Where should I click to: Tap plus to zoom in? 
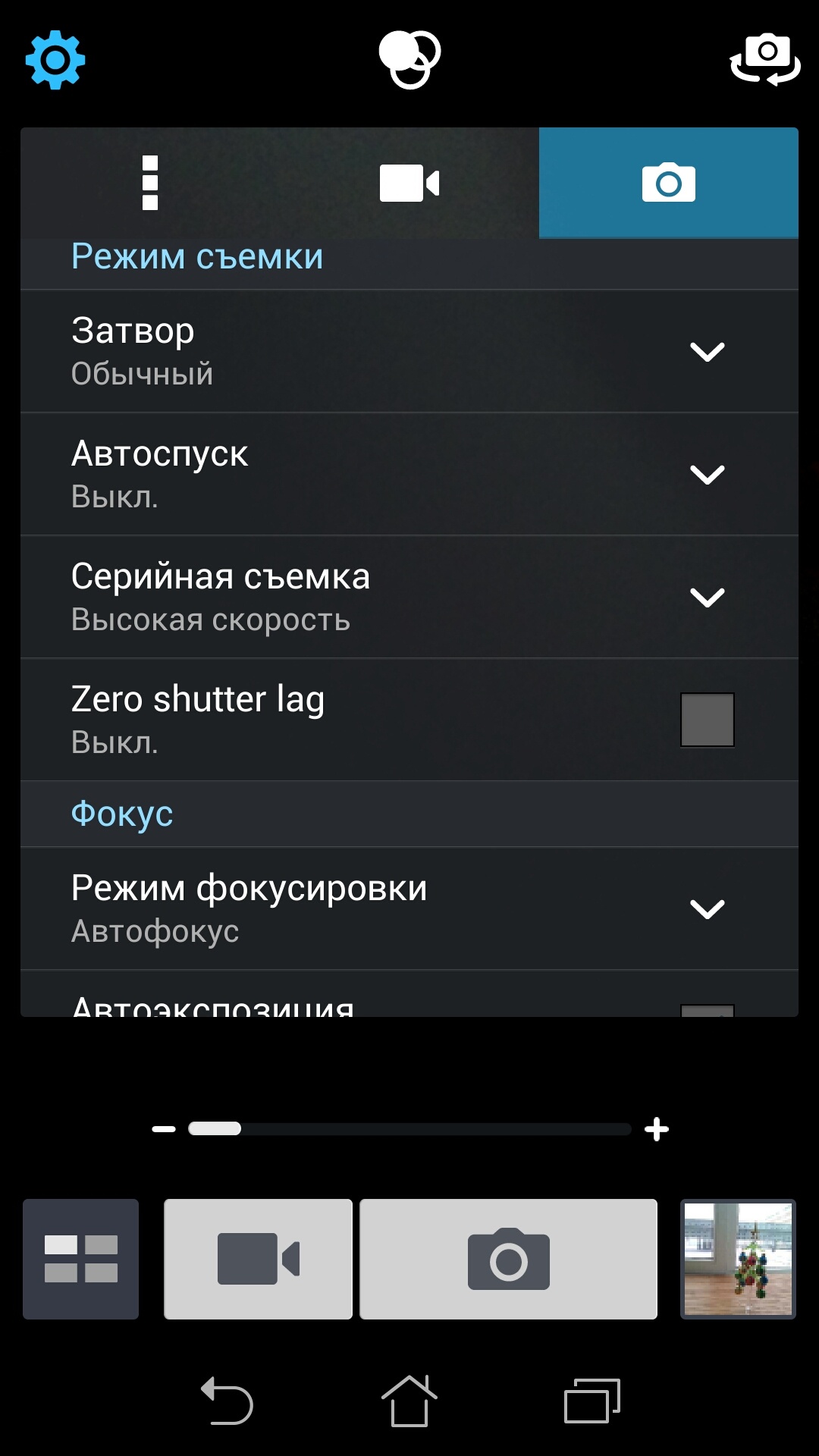pos(656,1129)
